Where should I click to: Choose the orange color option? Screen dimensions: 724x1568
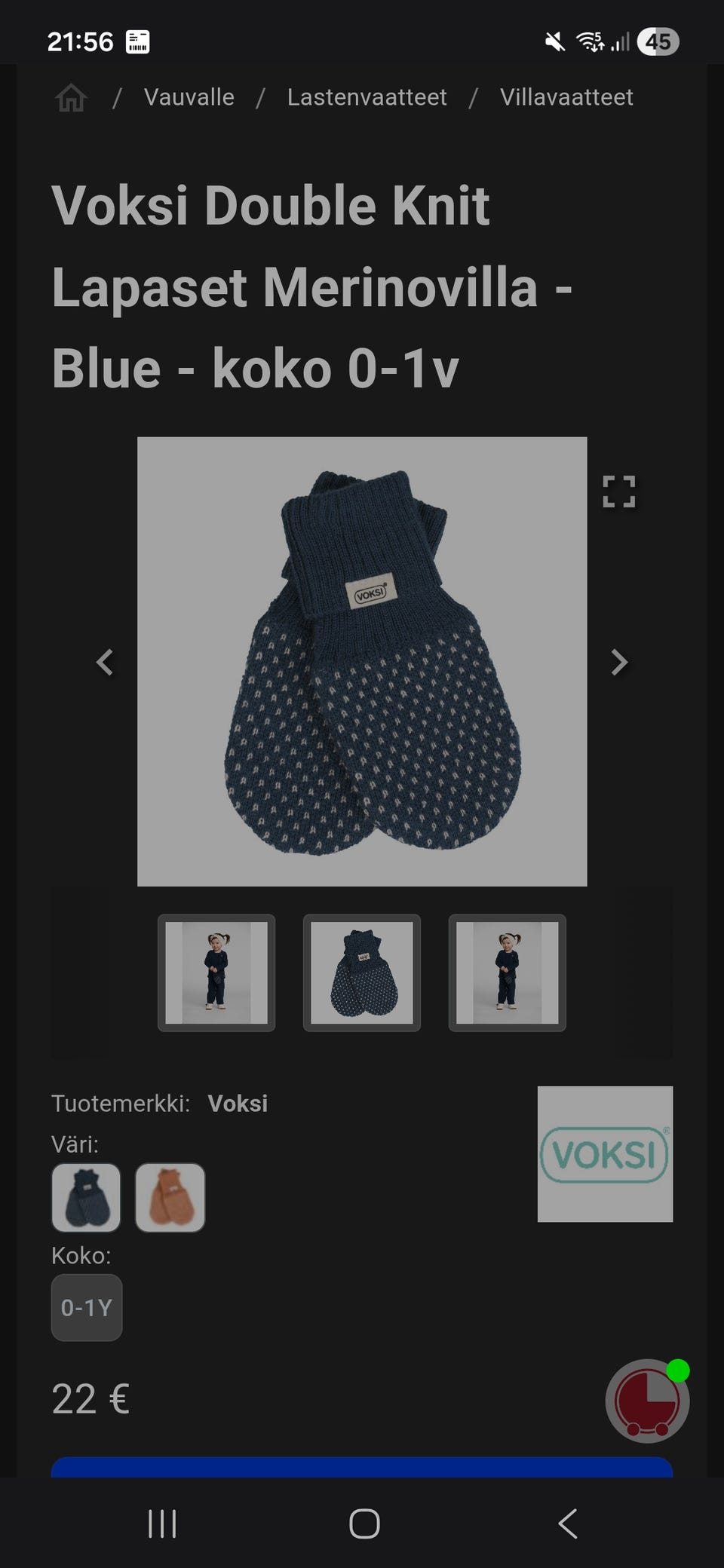click(170, 1198)
